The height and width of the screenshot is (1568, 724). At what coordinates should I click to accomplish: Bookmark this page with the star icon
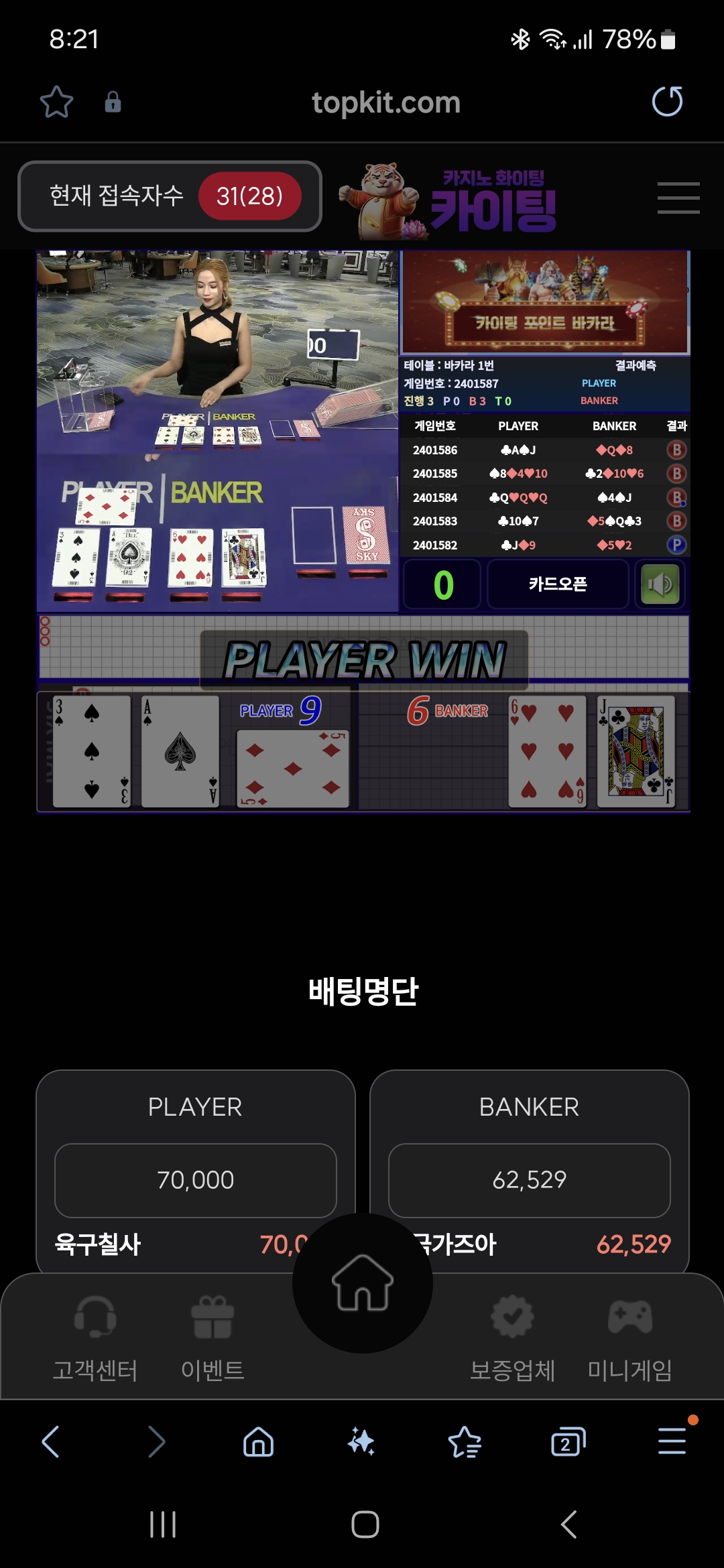pyautogui.click(x=56, y=102)
